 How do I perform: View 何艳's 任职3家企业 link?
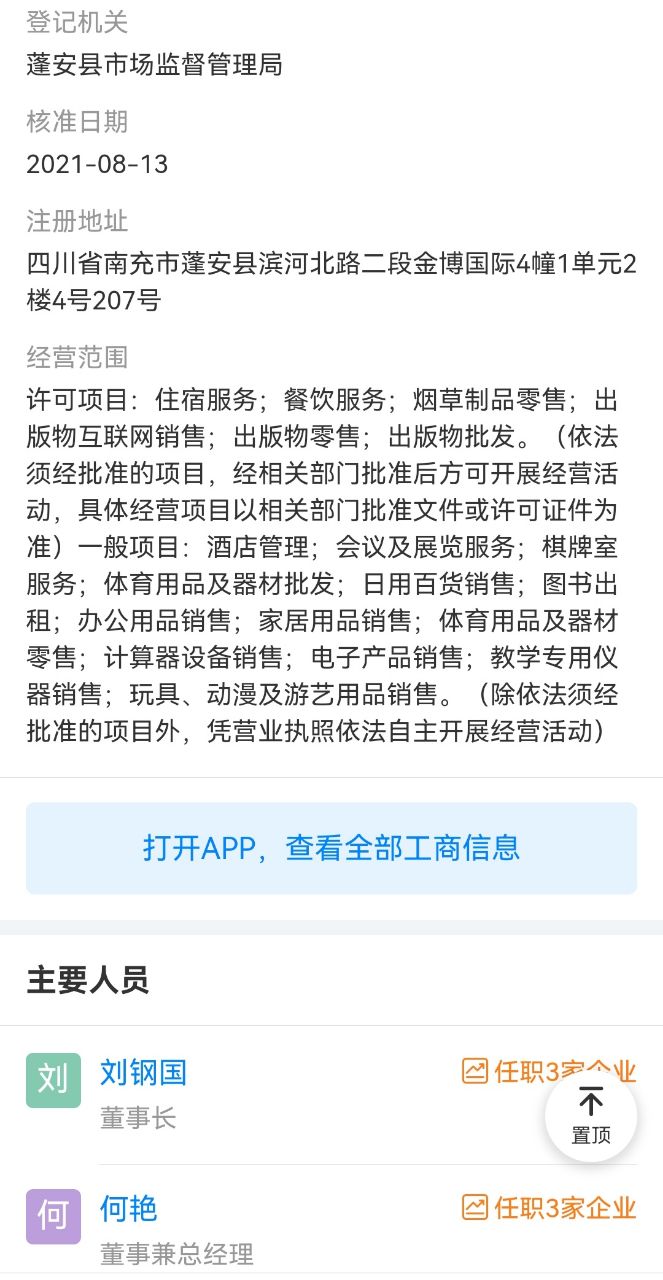pos(549,1208)
